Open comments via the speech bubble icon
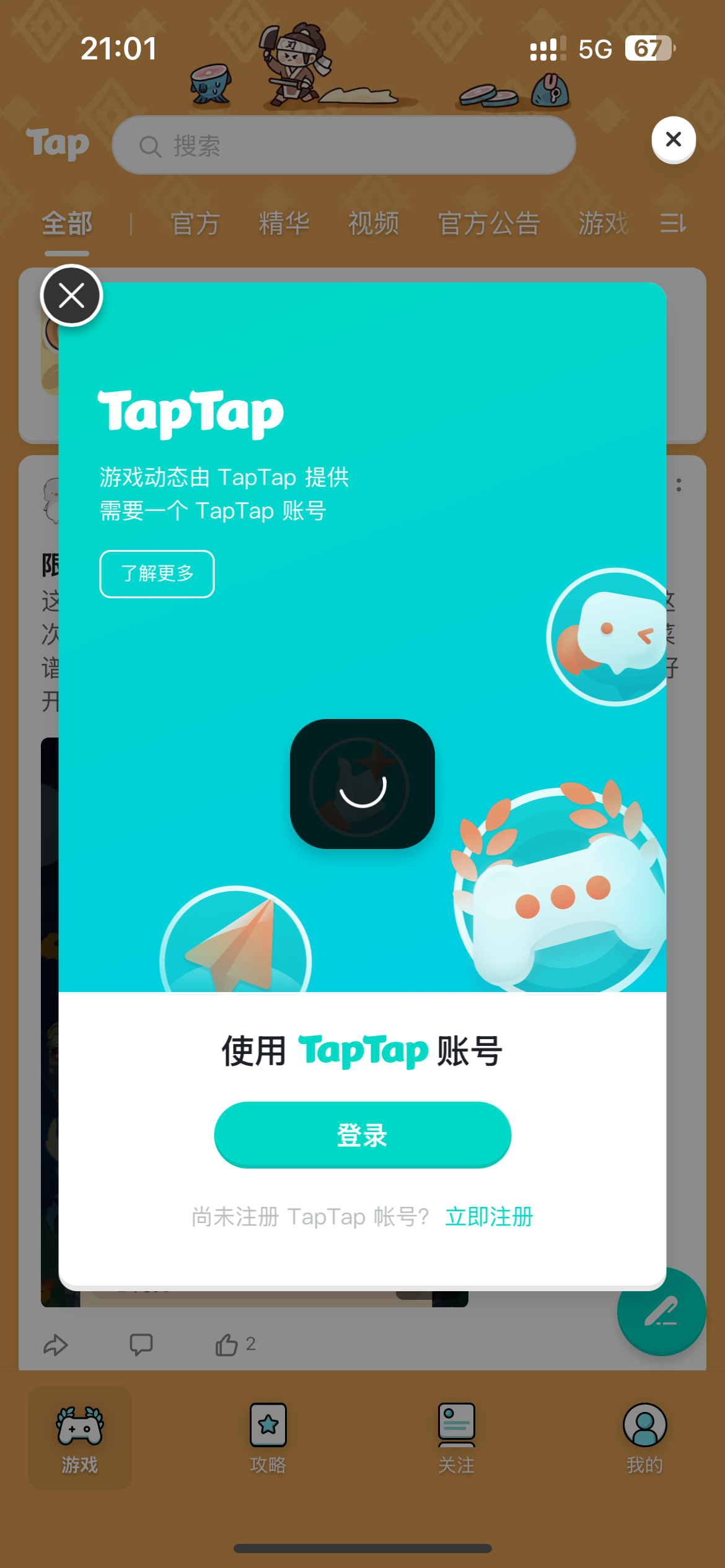The height and width of the screenshot is (1568, 725). 141,1345
